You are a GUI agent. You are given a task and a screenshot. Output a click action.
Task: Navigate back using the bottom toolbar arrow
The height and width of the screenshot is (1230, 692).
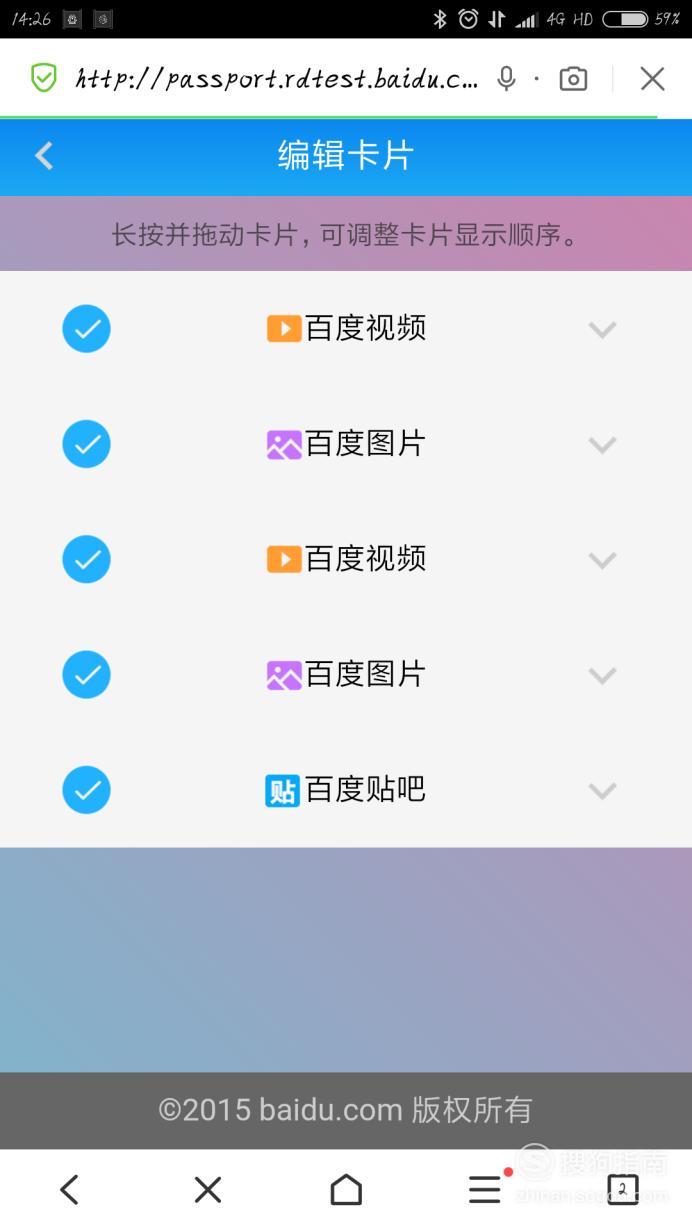[69, 1189]
